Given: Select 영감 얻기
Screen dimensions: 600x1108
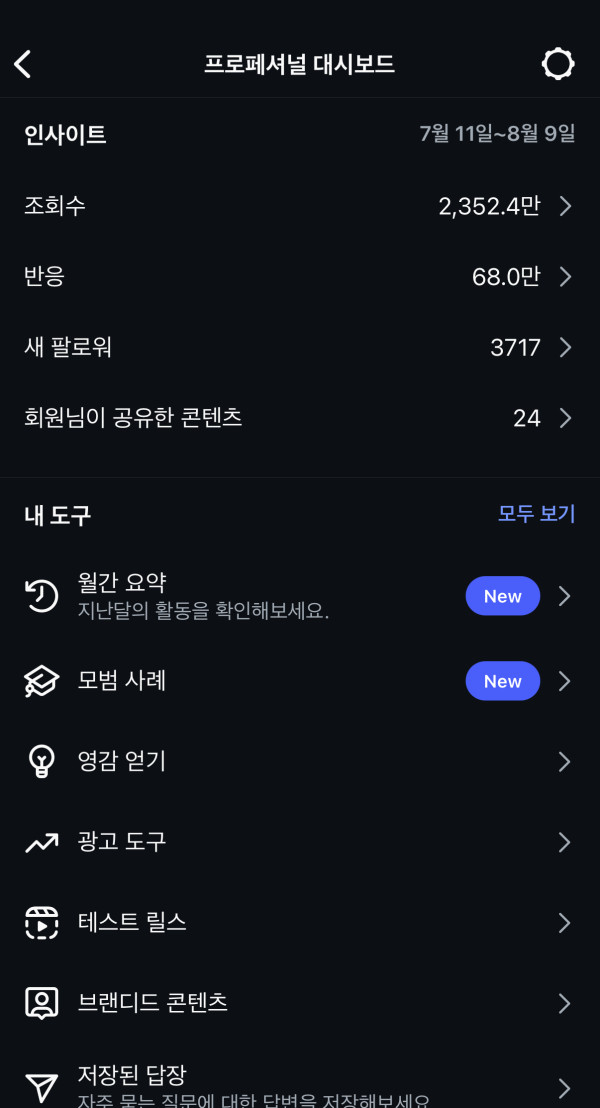Looking at the screenshot, I should click(300, 762).
